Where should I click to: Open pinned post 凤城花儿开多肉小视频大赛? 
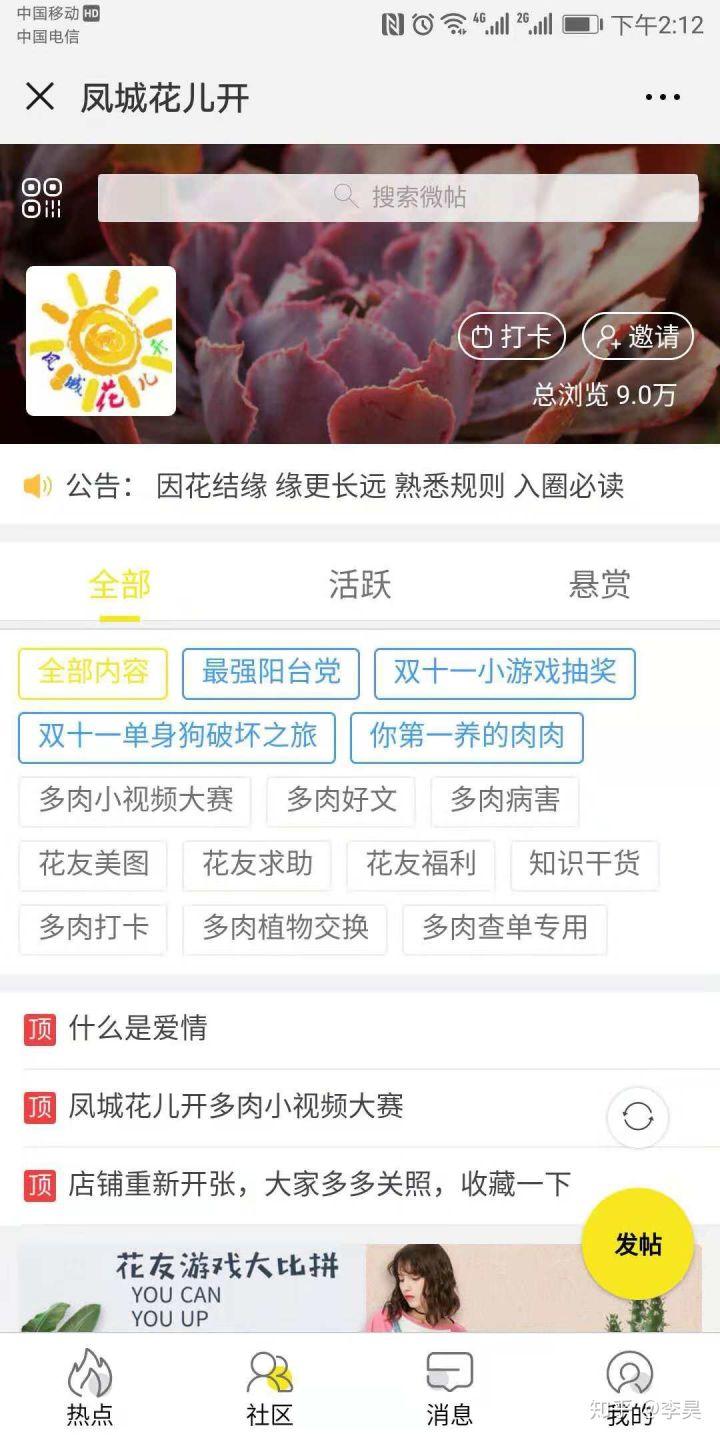click(x=236, y=1106)
